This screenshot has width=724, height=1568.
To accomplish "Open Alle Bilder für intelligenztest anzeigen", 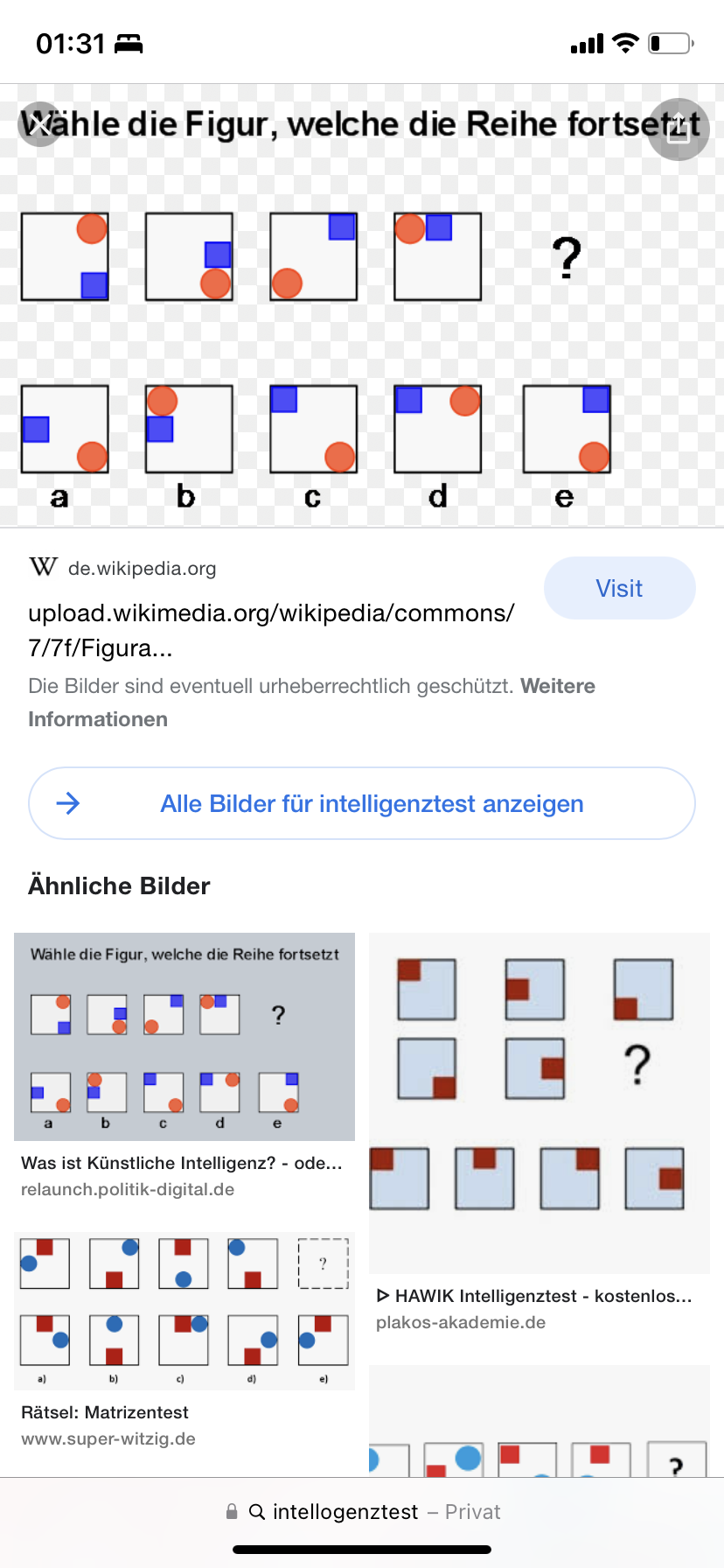I will (x=372, y=803).
